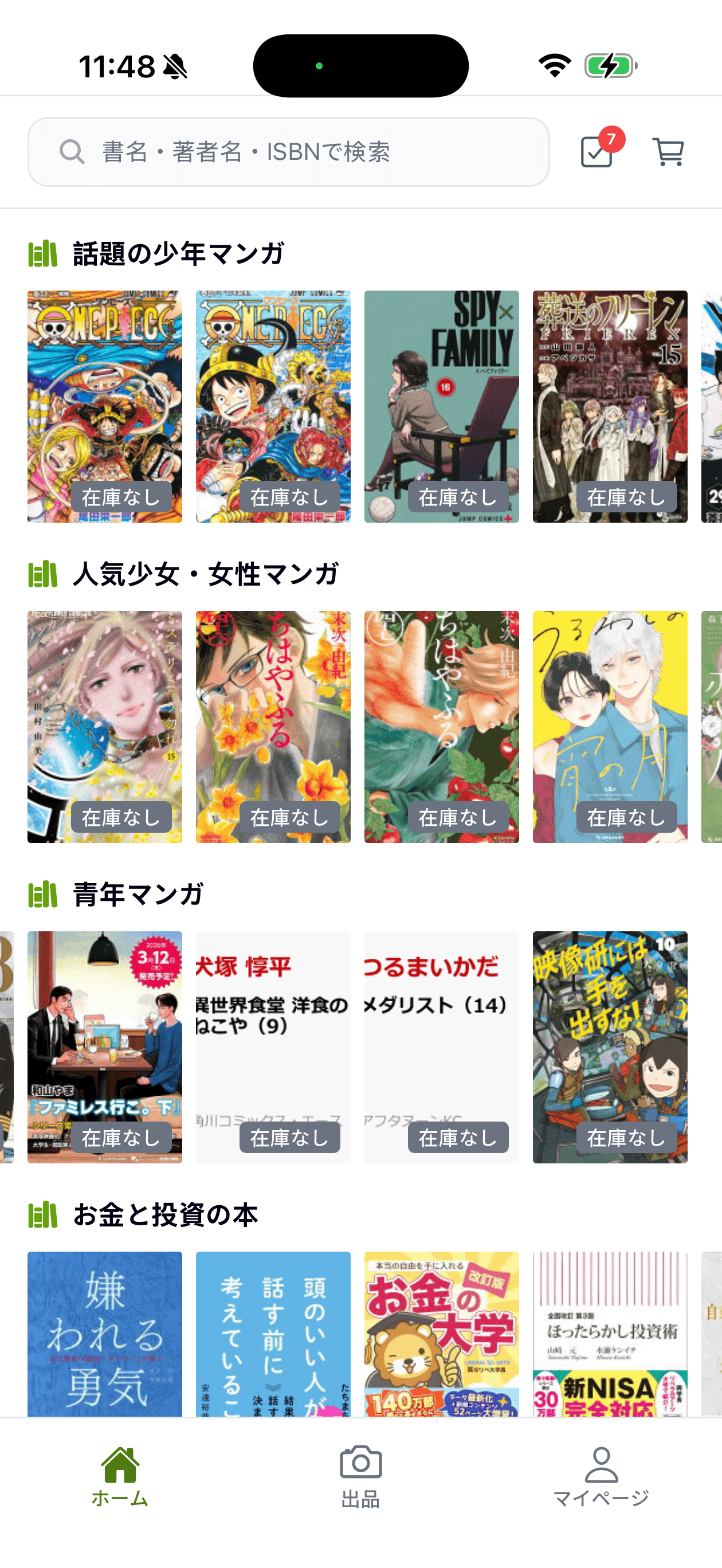
Task: Open the yellow-cover 宵の月 manga
Action: pyautogui.click(x=609, y=726)
